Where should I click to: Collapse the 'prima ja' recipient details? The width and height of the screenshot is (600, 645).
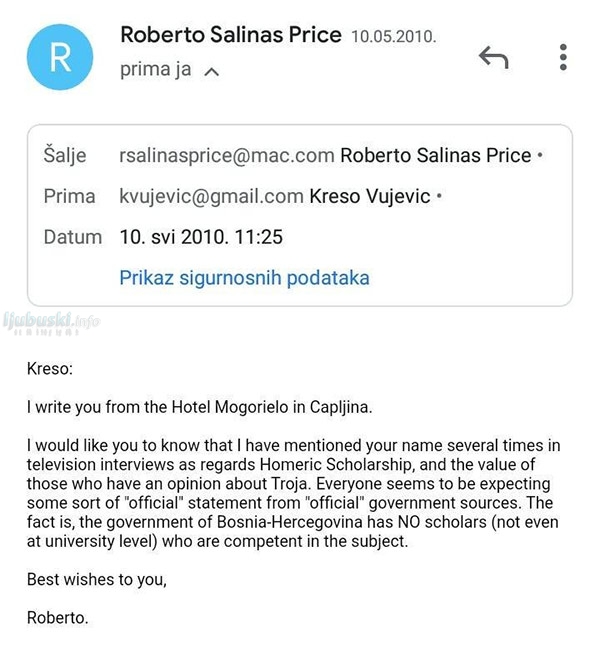[x=211, y=72]
